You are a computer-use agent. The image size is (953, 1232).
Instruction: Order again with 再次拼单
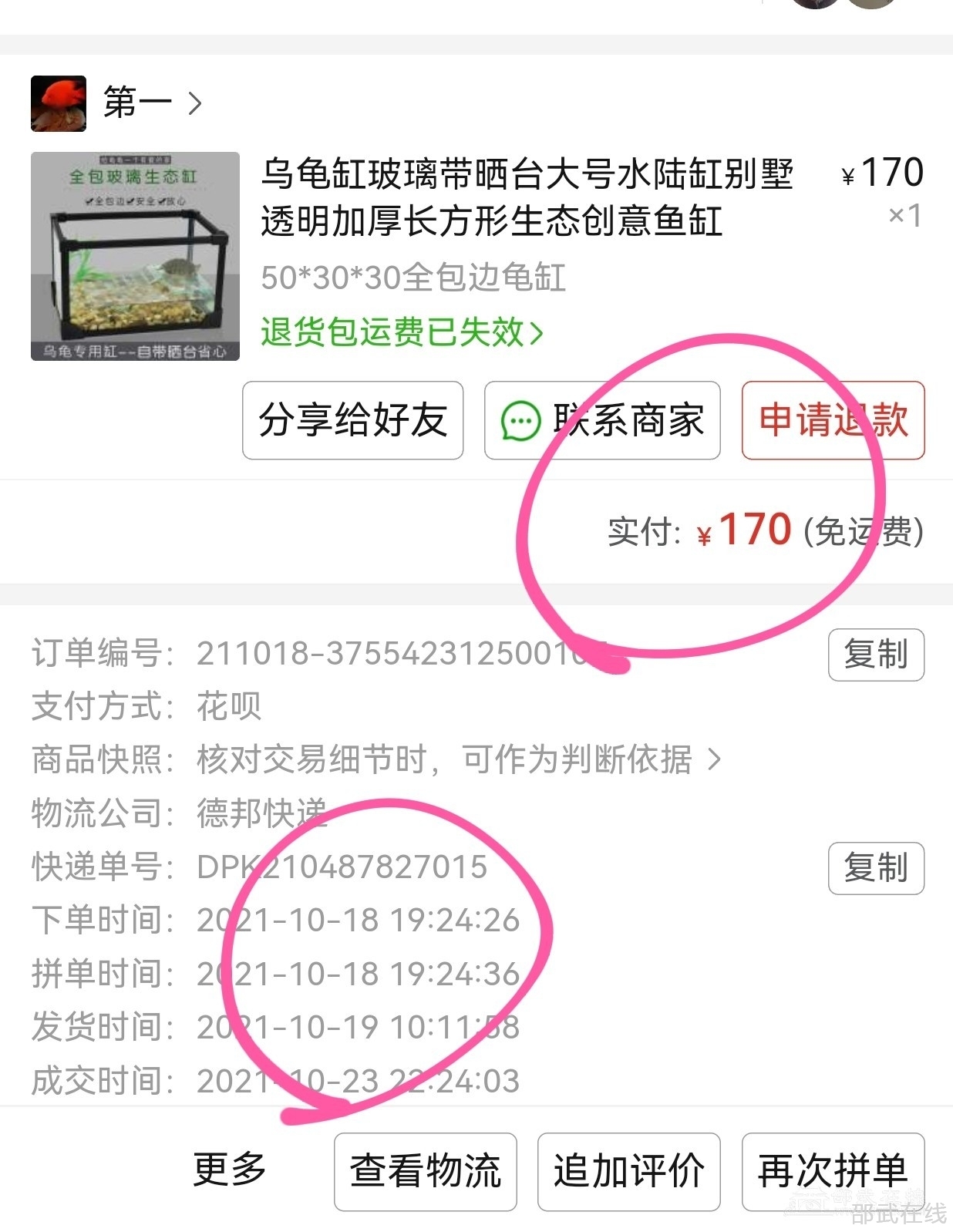coord(832,1171)
